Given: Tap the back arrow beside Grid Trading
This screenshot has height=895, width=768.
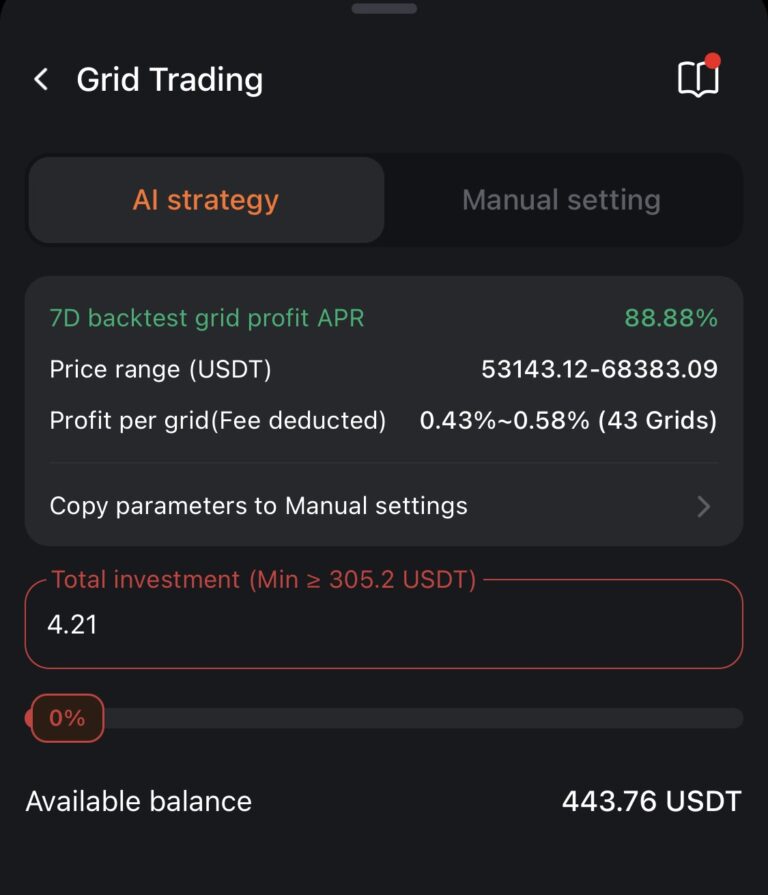Looking at the screenshot, I should (x=40, y=79).
